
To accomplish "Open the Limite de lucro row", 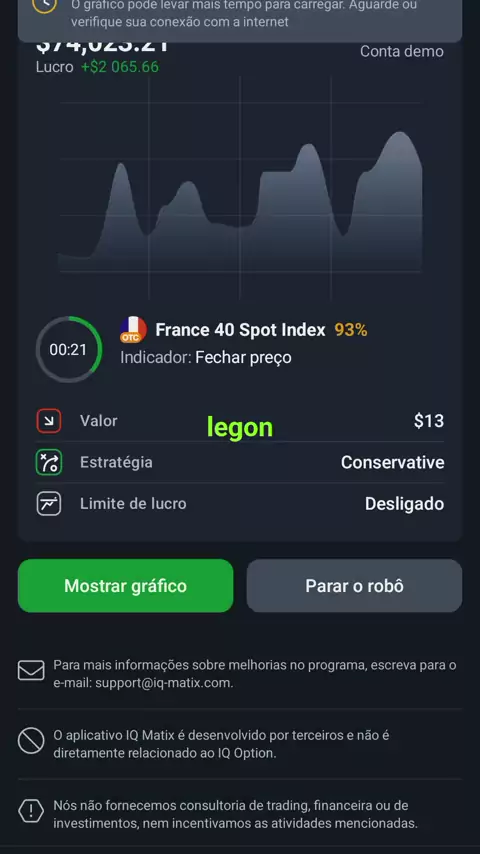I will [240, 504].
